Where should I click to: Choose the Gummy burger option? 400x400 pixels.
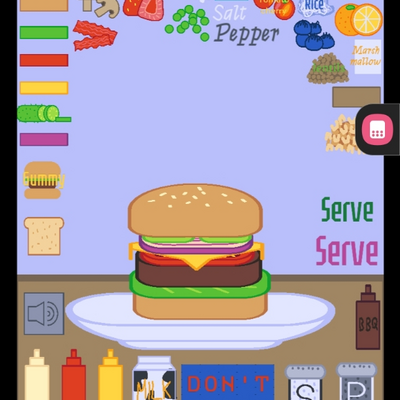[x=43, y=180]
